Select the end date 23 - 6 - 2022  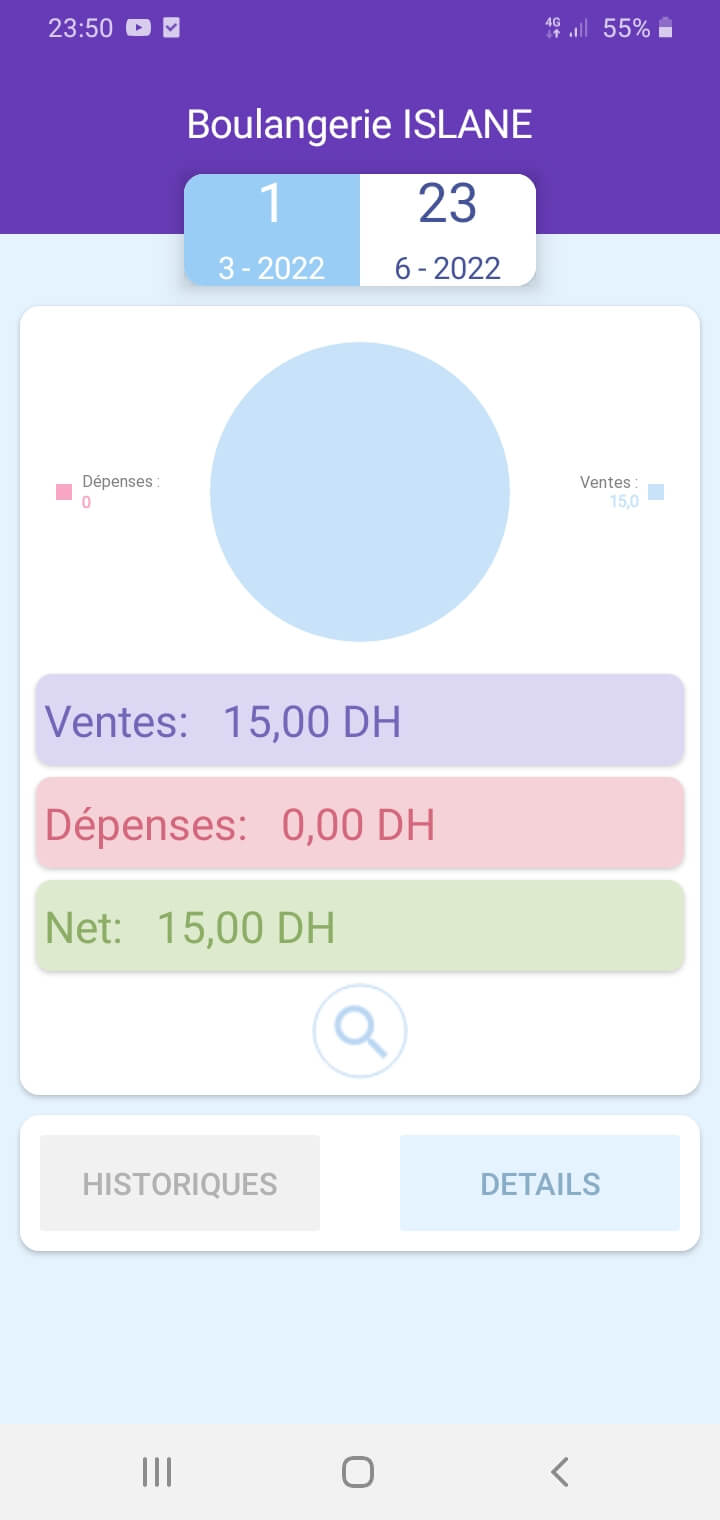tap(447, 230)
